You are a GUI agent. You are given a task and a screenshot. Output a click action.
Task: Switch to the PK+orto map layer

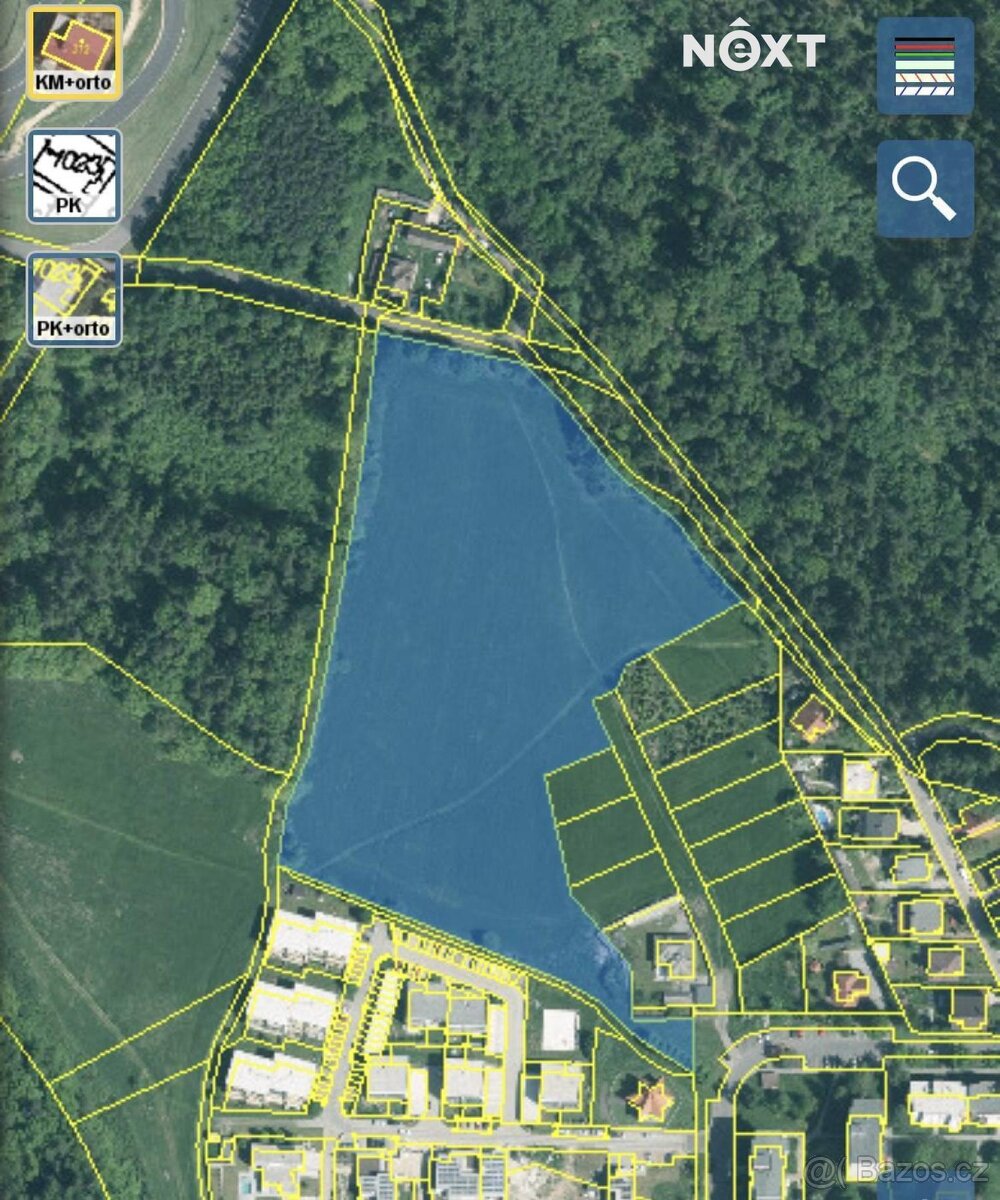[74, 298]
